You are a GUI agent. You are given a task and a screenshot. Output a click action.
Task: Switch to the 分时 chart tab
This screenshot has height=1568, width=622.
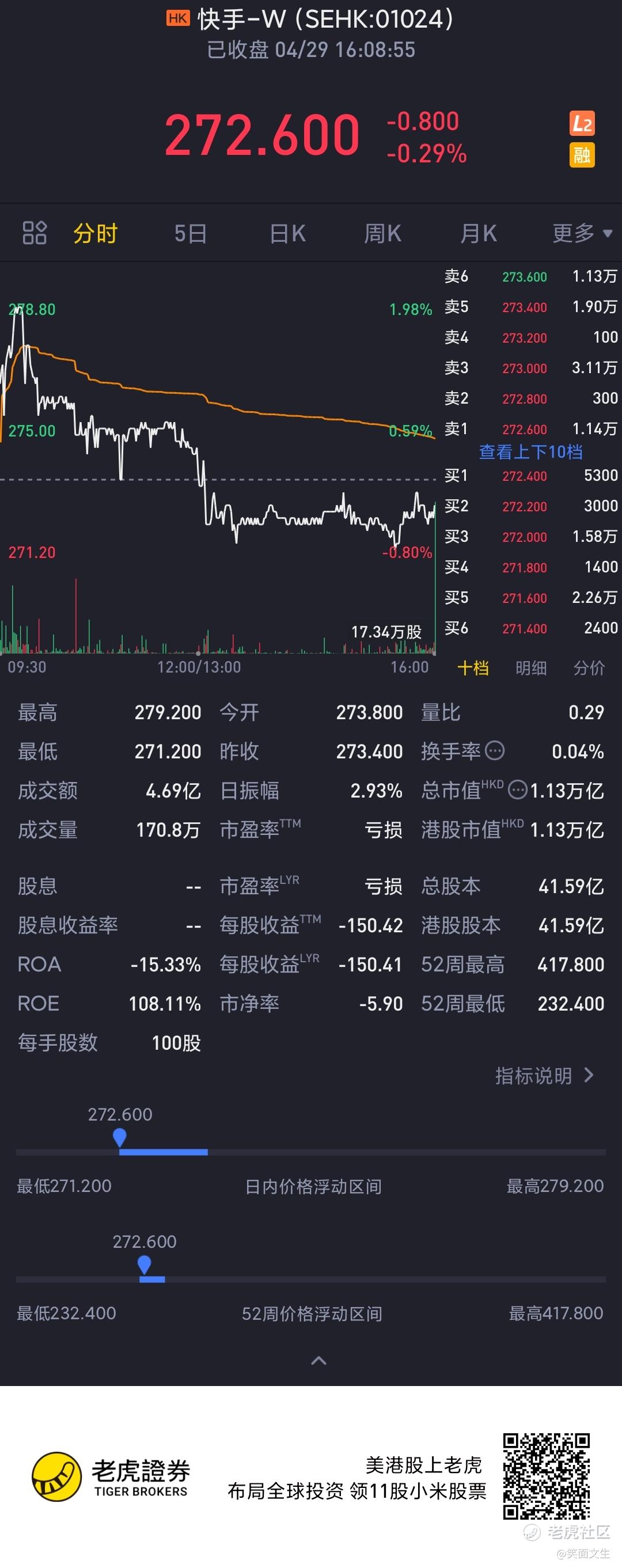[x=96, y=234]
